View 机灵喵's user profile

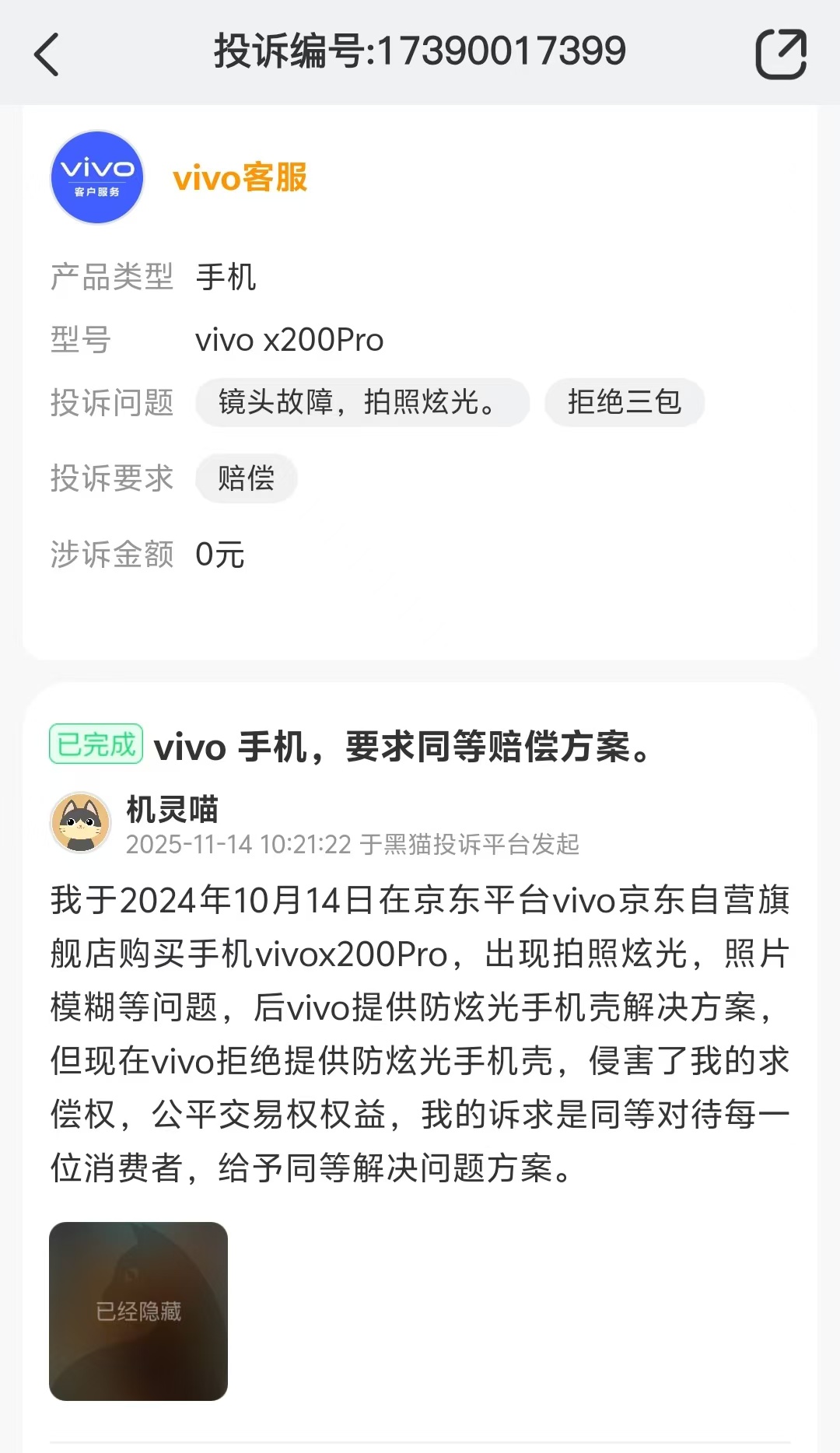point(81,823)
